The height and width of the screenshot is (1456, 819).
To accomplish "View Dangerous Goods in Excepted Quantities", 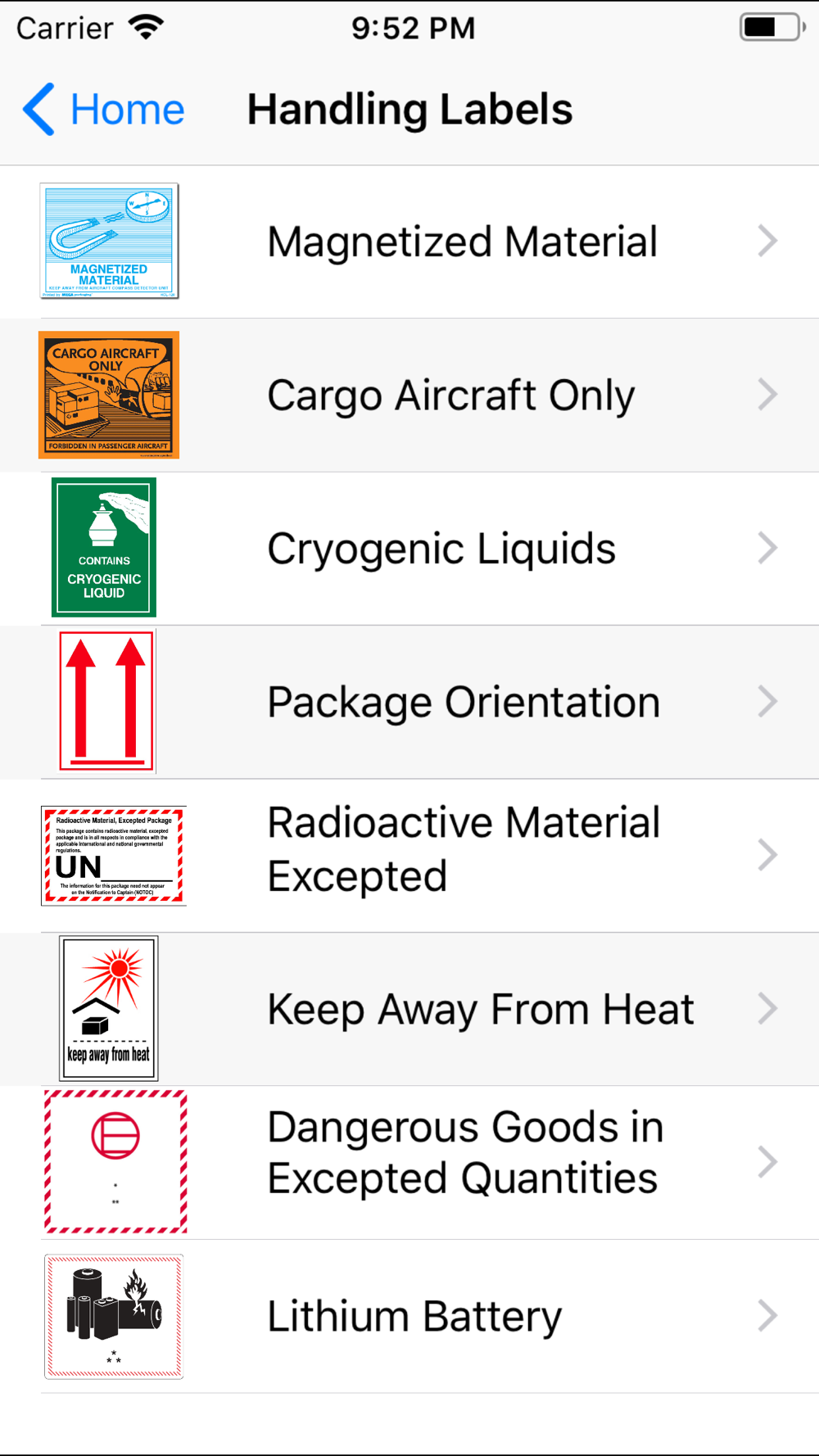I will tap(409, 1163).
